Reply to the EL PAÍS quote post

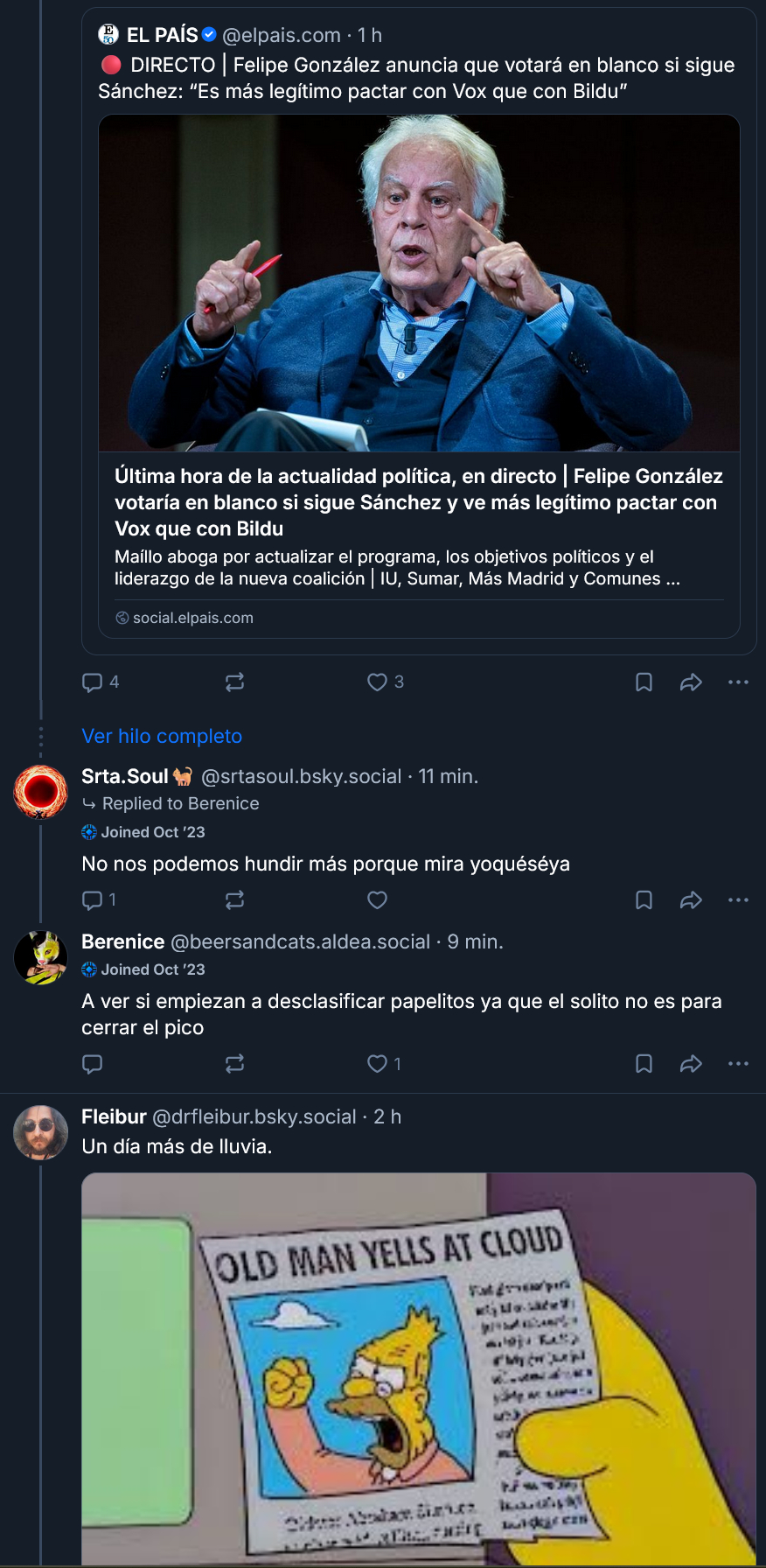(x=92, y=682)
